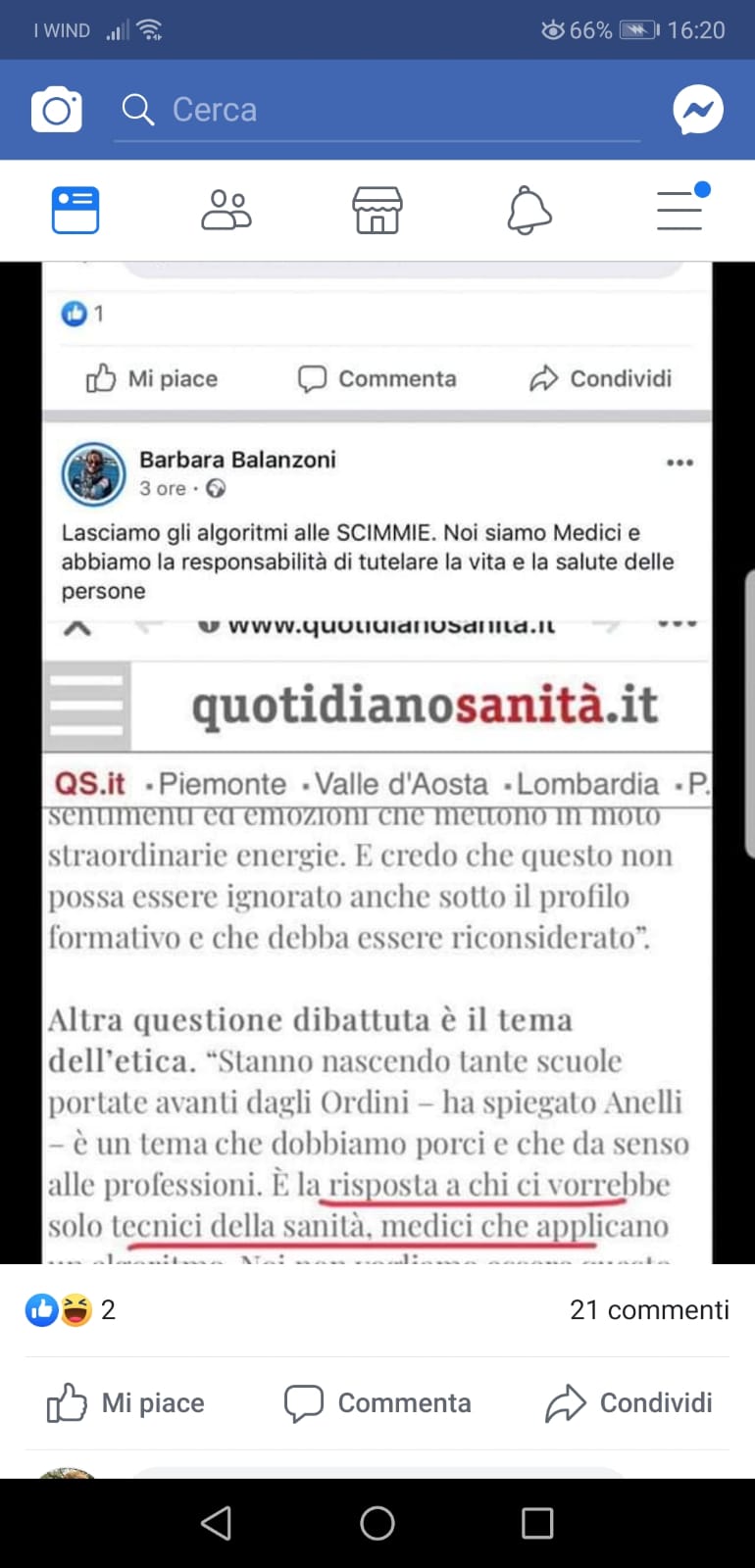Open the notifications bell tab
Viewport: 755px width, 1568px height.
(528, 210)
